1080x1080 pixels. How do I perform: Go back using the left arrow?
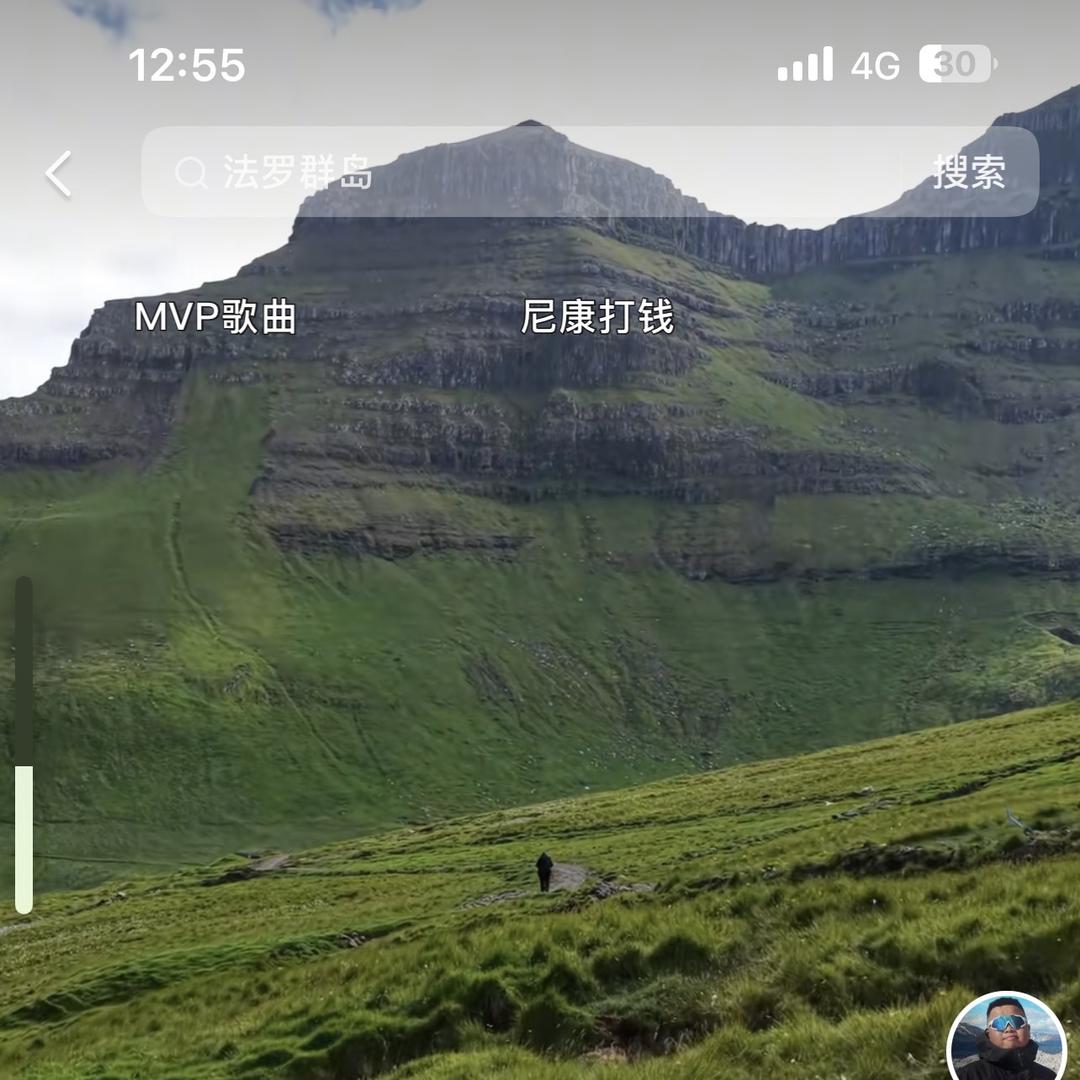point(58,174)
